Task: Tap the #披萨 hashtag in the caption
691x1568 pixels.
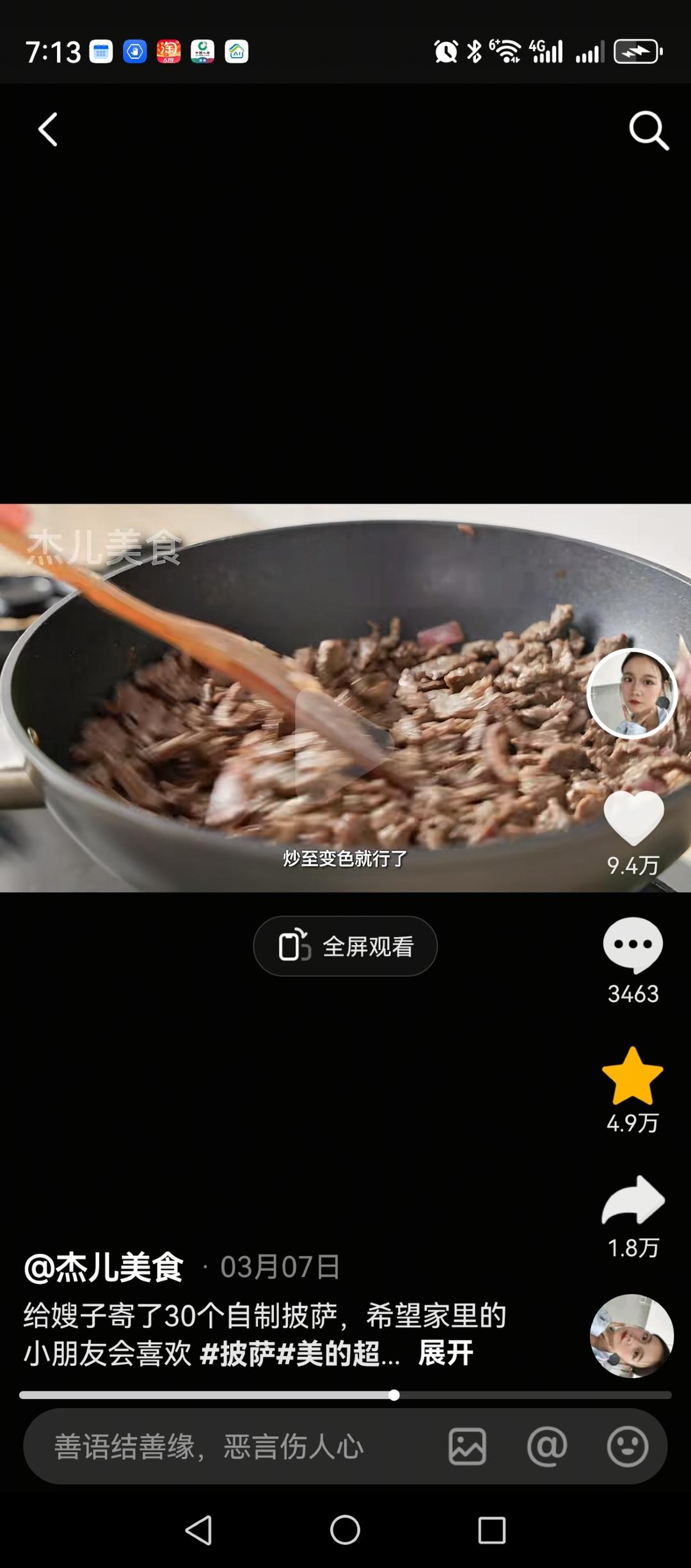Action: [x=237, y=1354]
